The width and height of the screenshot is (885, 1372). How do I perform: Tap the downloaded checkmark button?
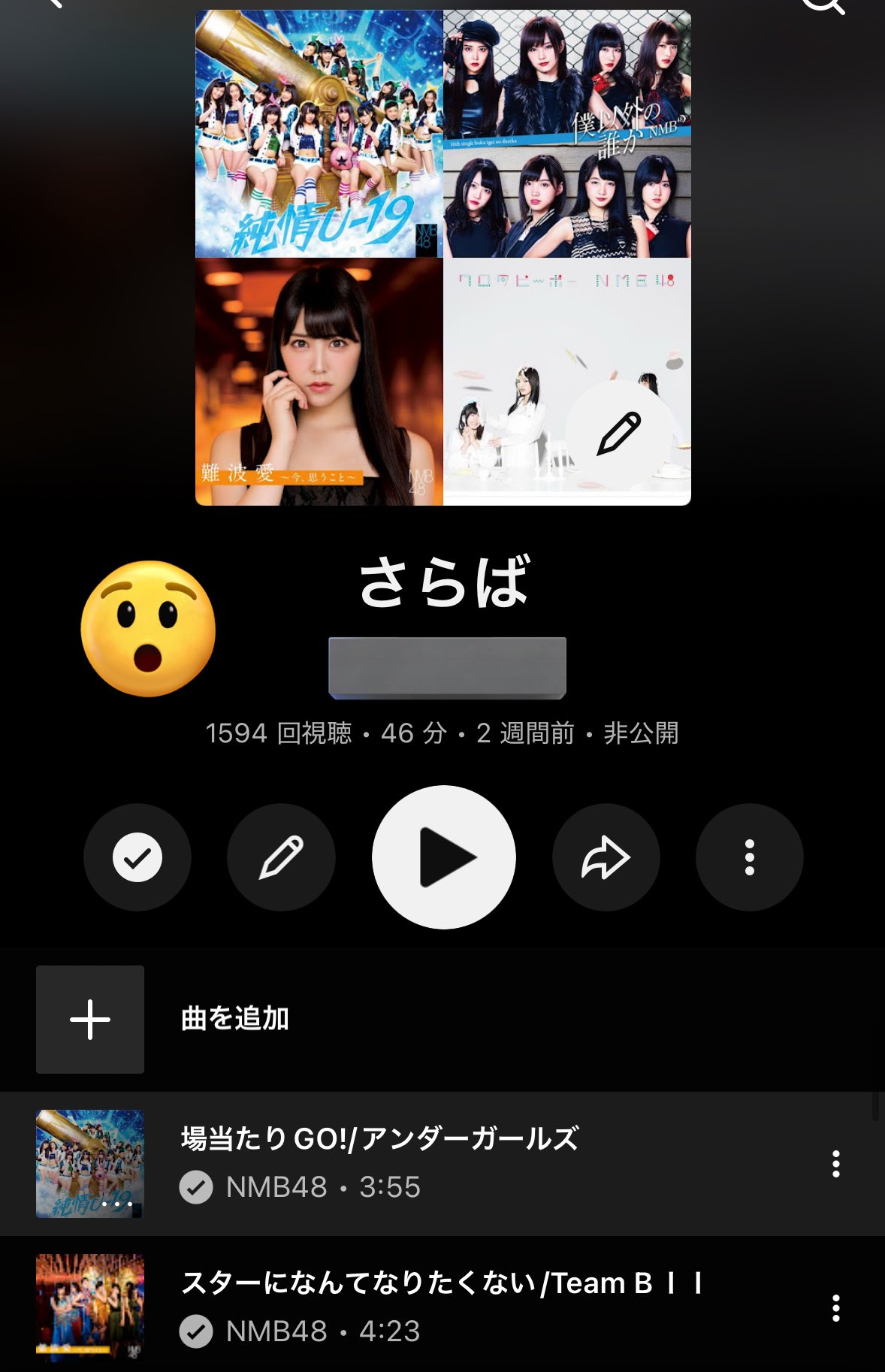click(x=137, y=857)
